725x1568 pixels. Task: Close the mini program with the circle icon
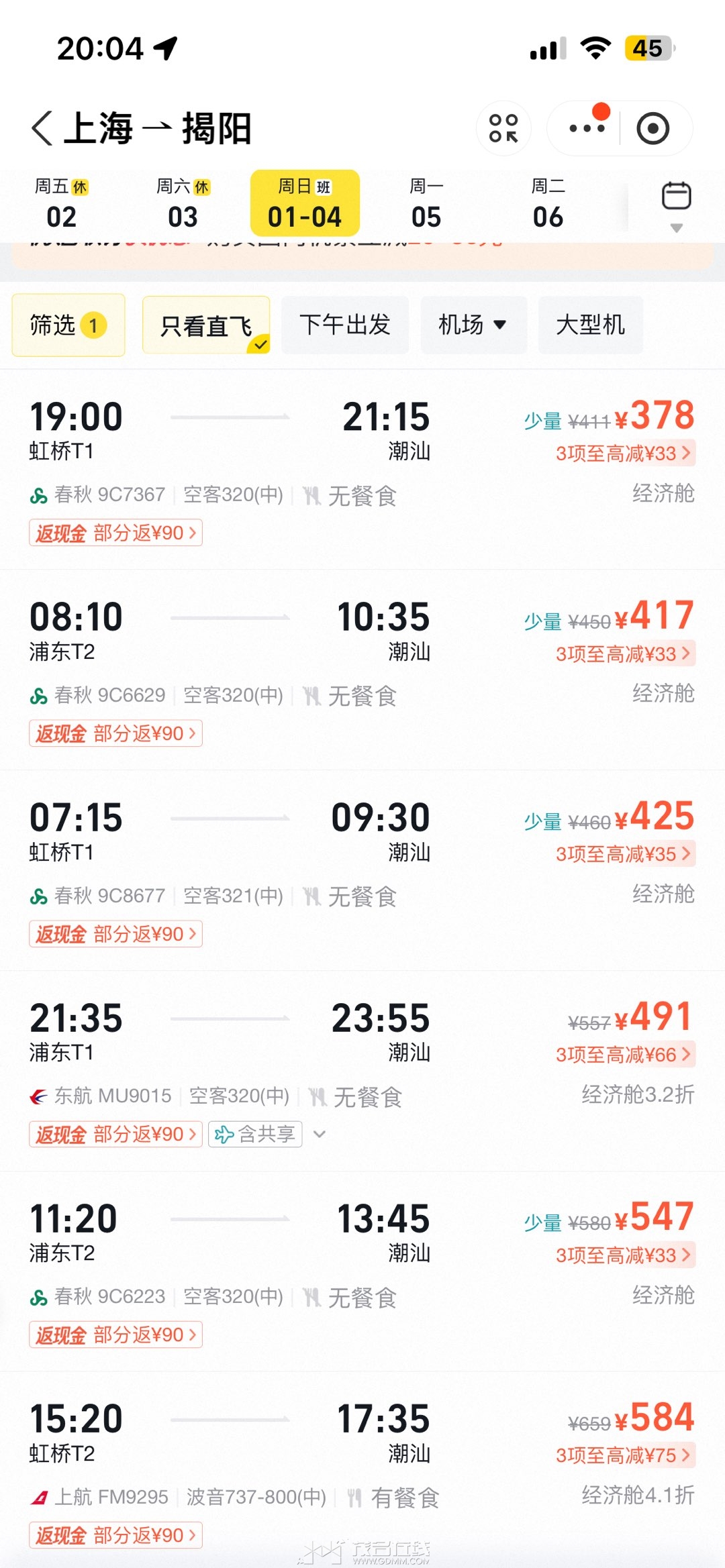[652, 128]
